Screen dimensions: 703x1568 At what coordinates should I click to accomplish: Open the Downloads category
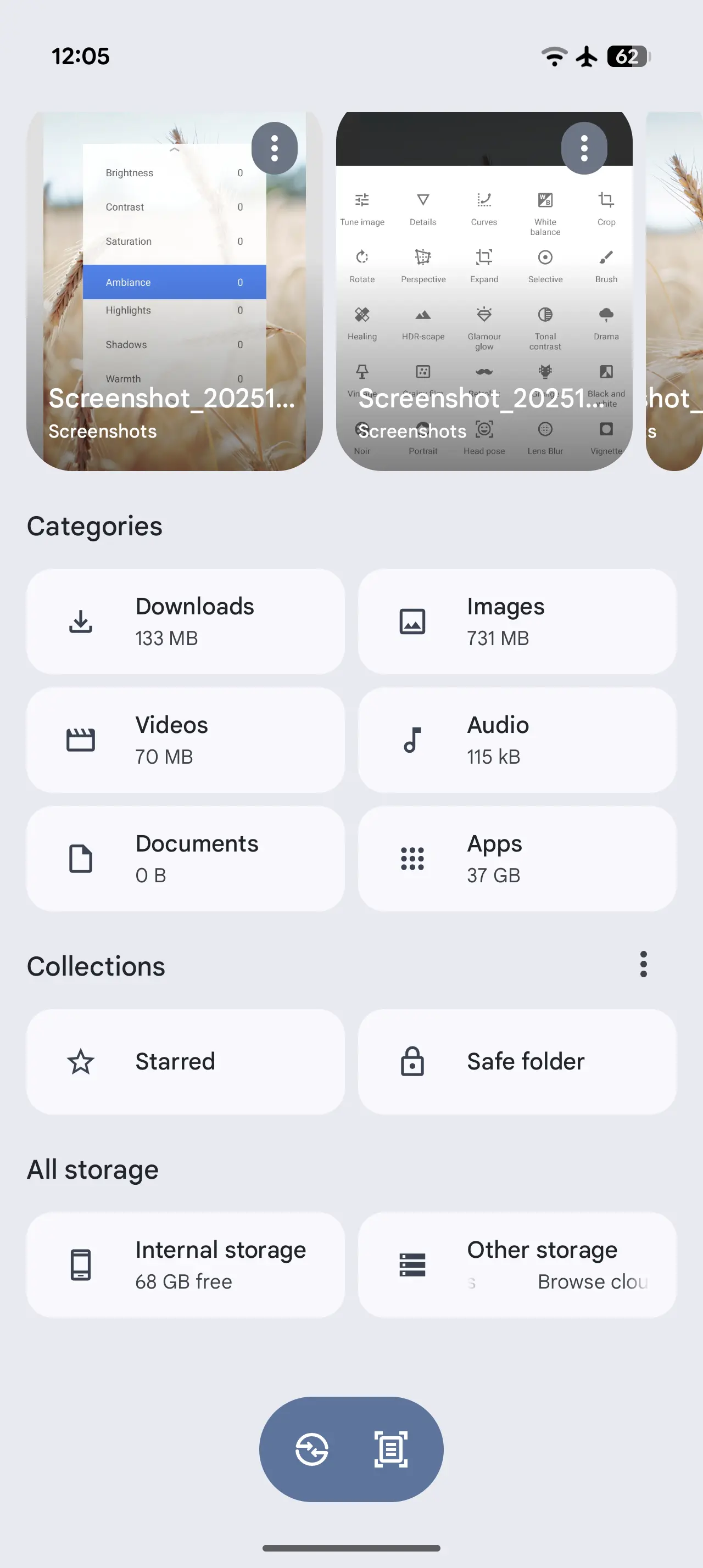[186, 621]
